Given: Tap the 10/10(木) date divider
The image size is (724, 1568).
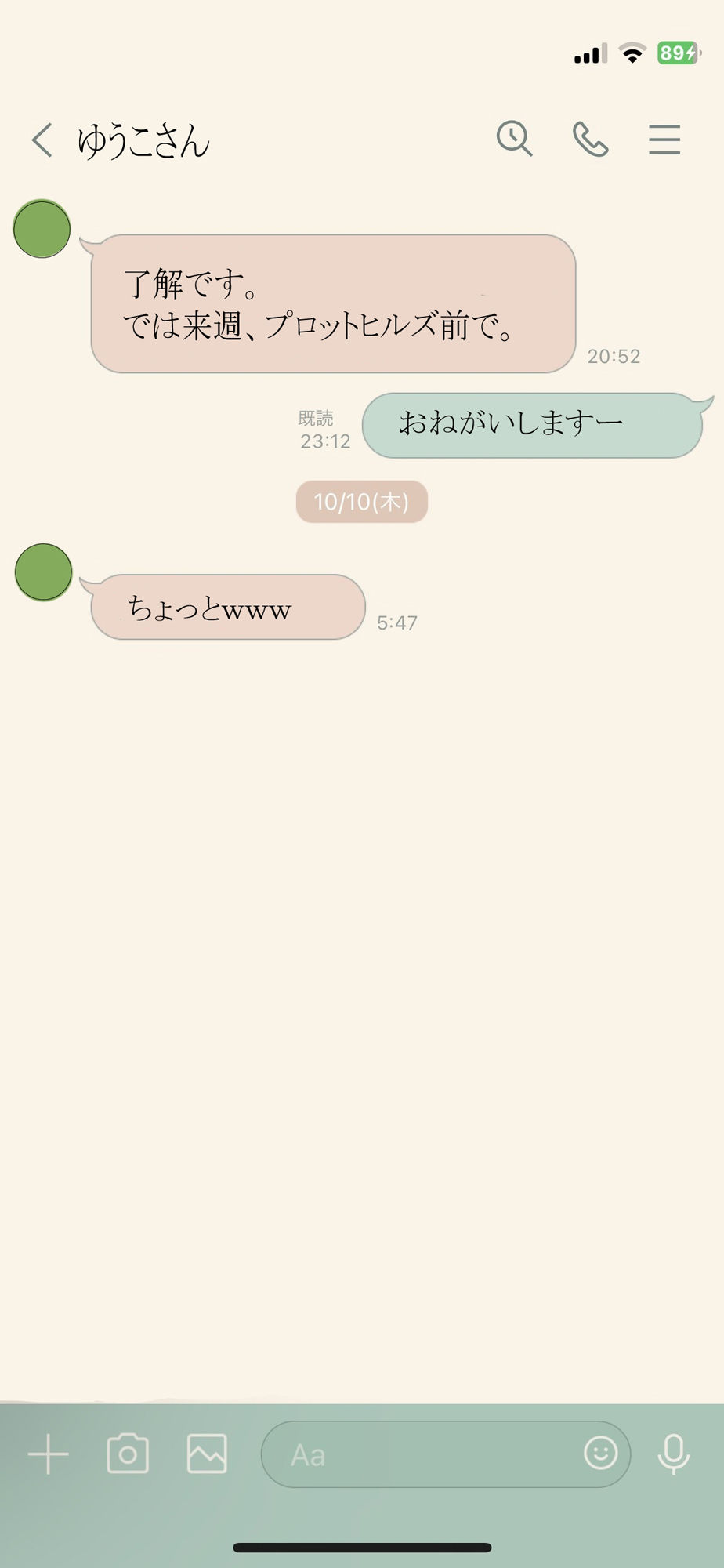Looking at the screenshot, I should tap(360, 501).
